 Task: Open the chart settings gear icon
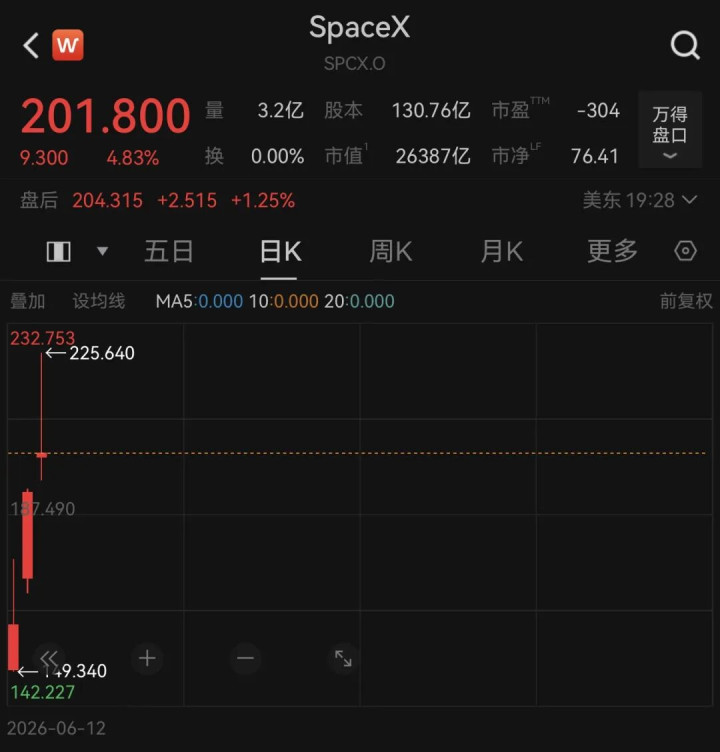point(685,251)
